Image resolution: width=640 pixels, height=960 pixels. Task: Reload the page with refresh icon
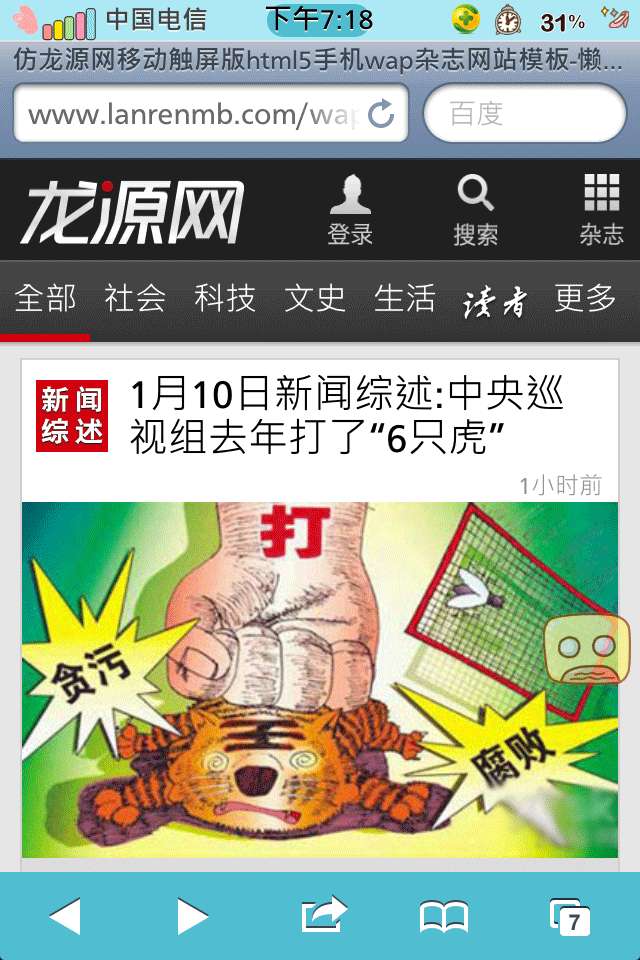pyautogui.click(x=381, y=114)
